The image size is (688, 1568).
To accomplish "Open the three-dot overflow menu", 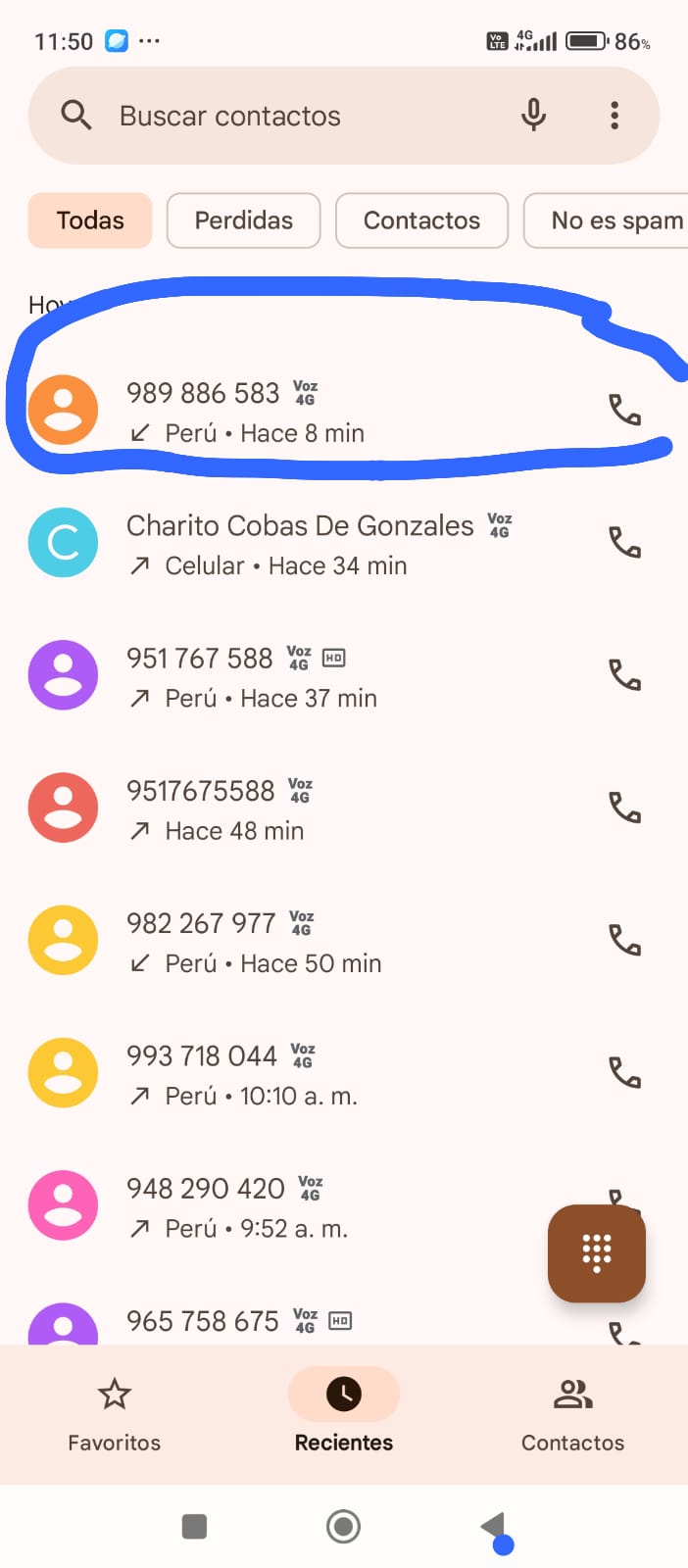I will click(614, 116).
